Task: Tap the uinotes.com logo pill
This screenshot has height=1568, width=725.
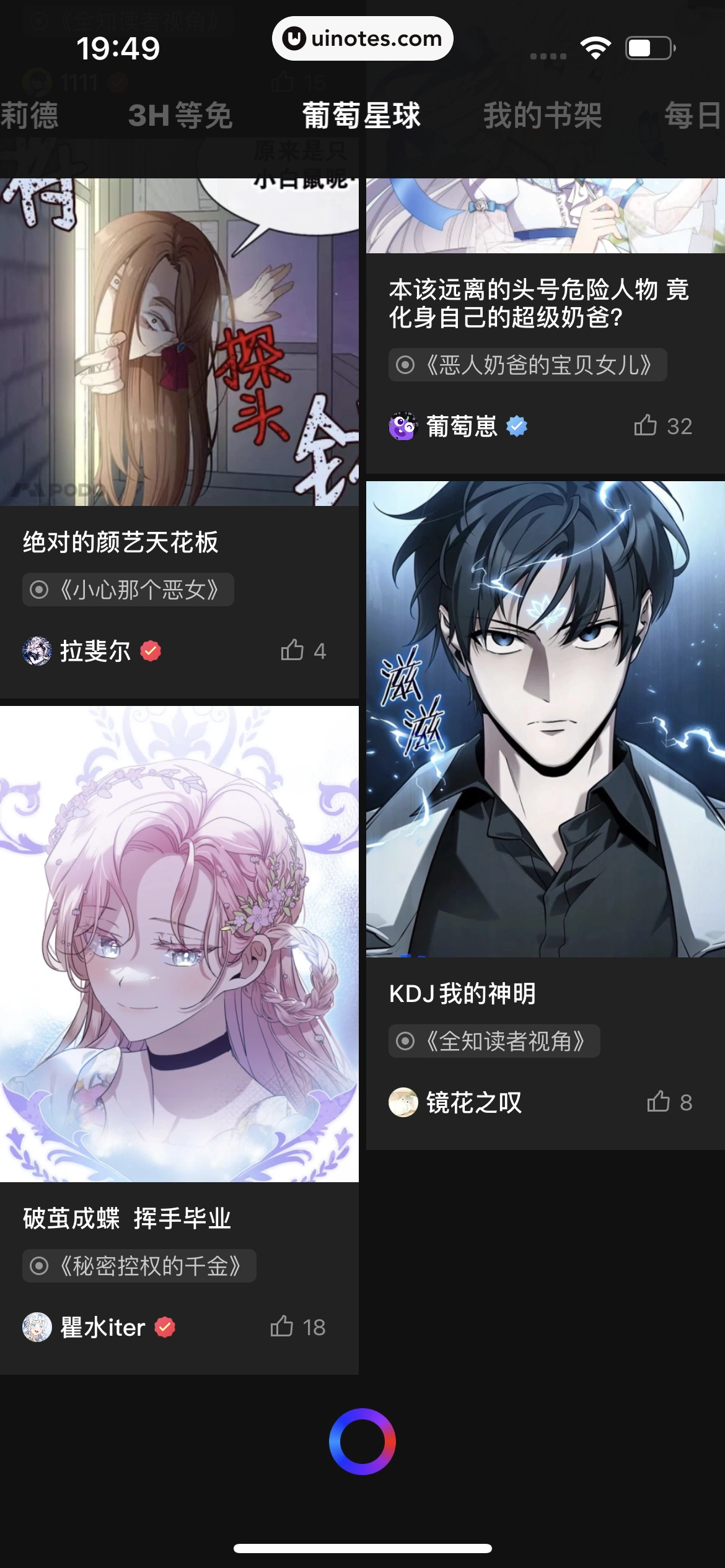Action: point(362,38)
